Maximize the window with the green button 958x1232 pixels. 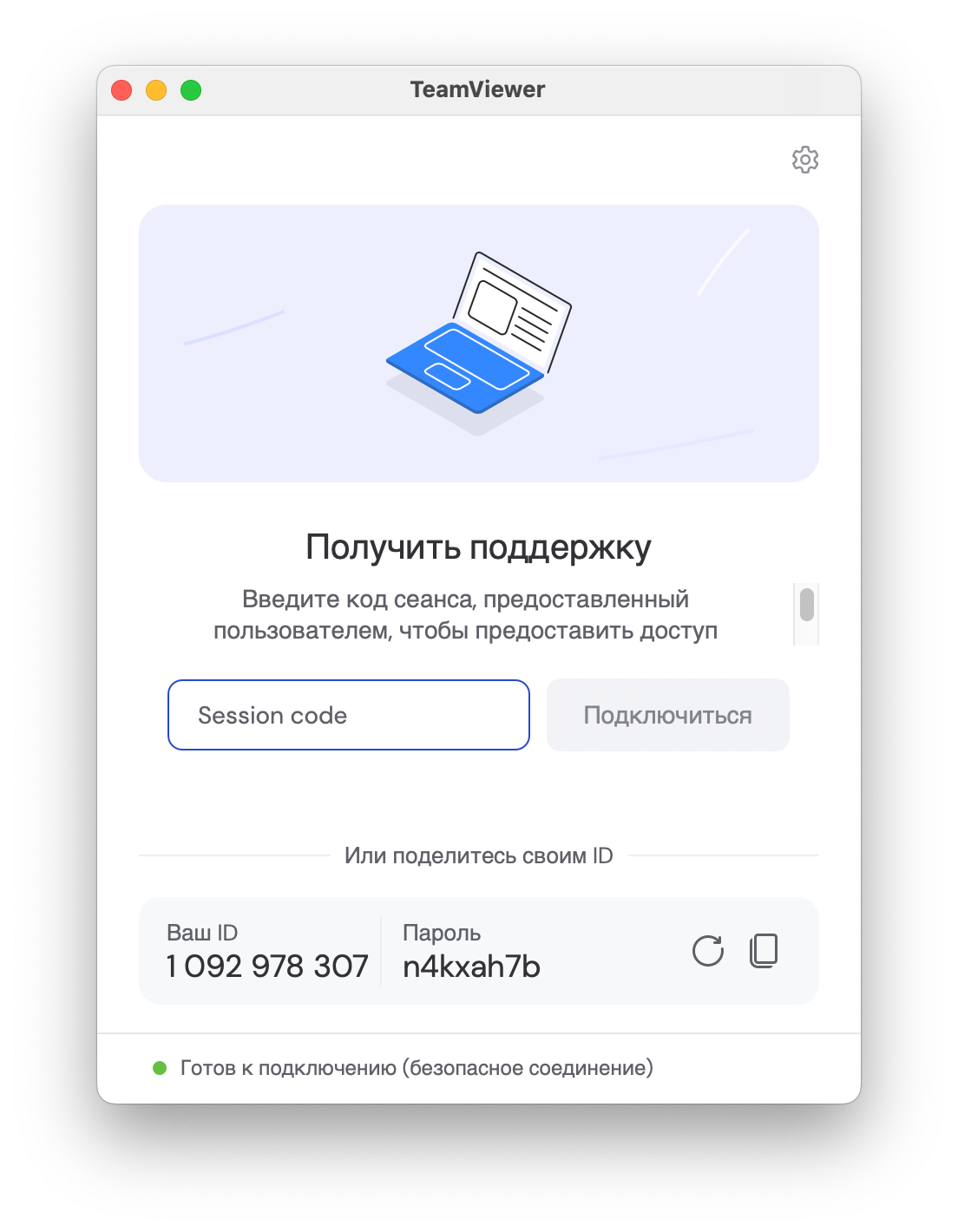(x=191, y=90)
